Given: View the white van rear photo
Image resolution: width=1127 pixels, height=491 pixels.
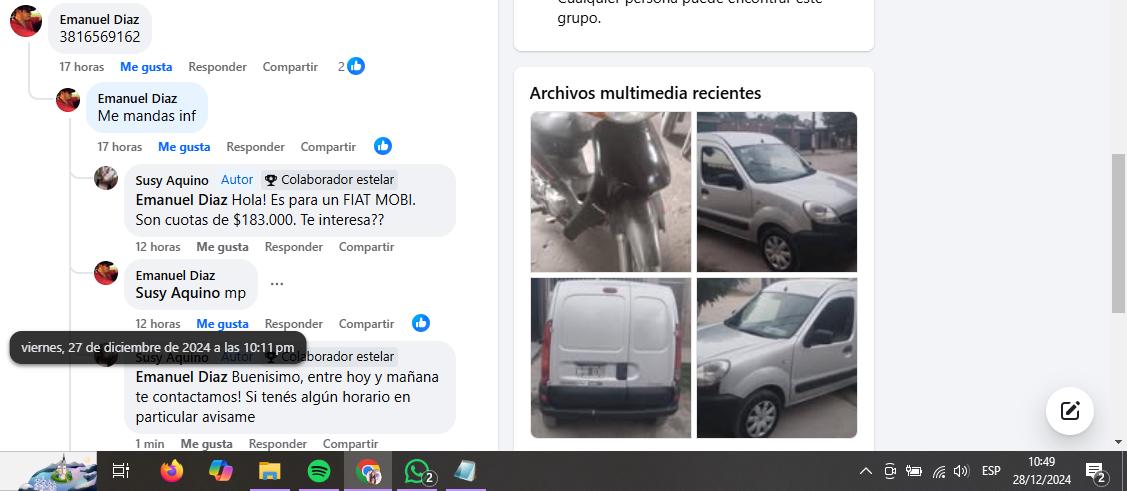Looking at the screenshot, I should pos(610,358).
